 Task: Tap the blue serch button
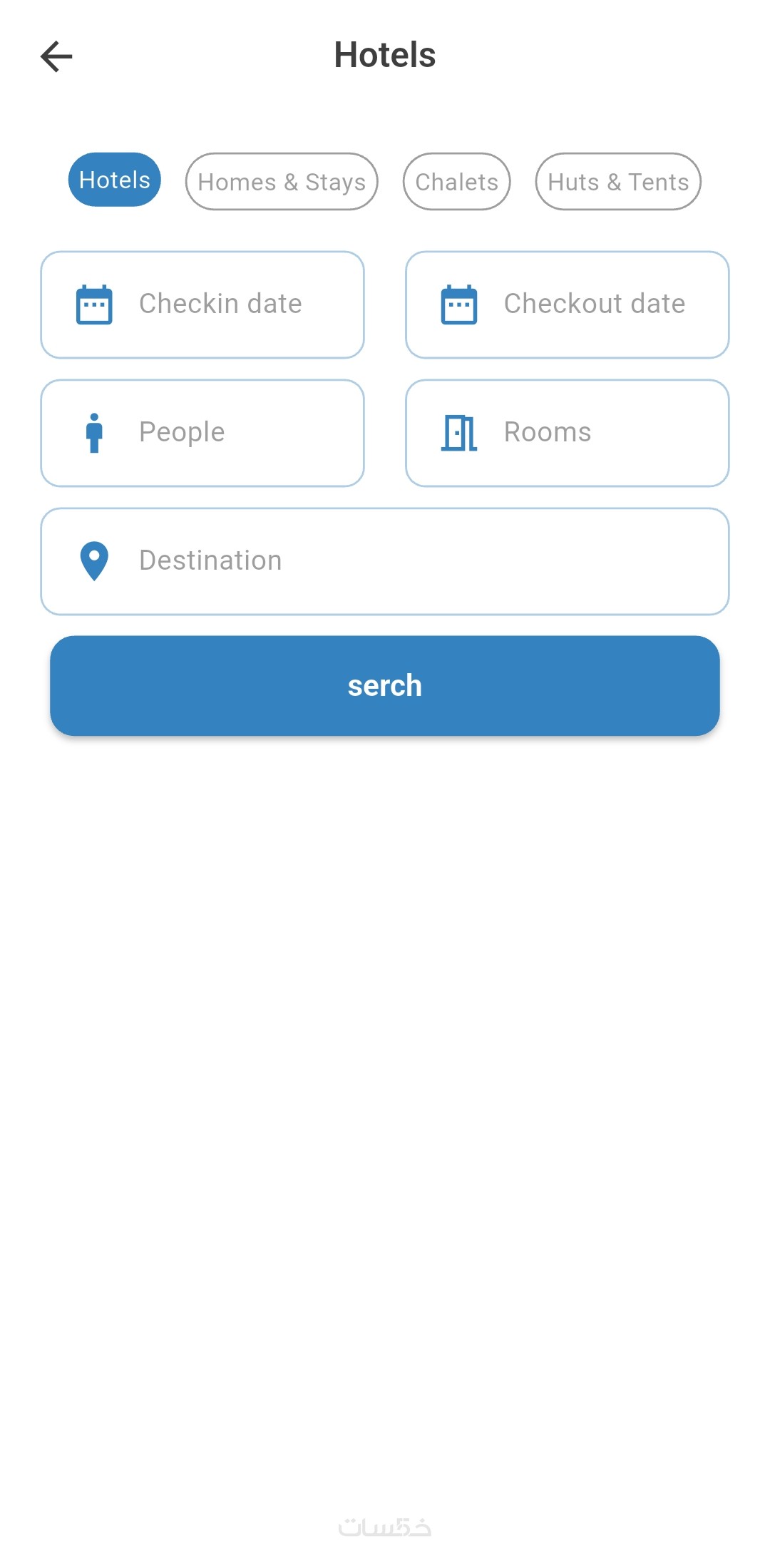(385, 685)
